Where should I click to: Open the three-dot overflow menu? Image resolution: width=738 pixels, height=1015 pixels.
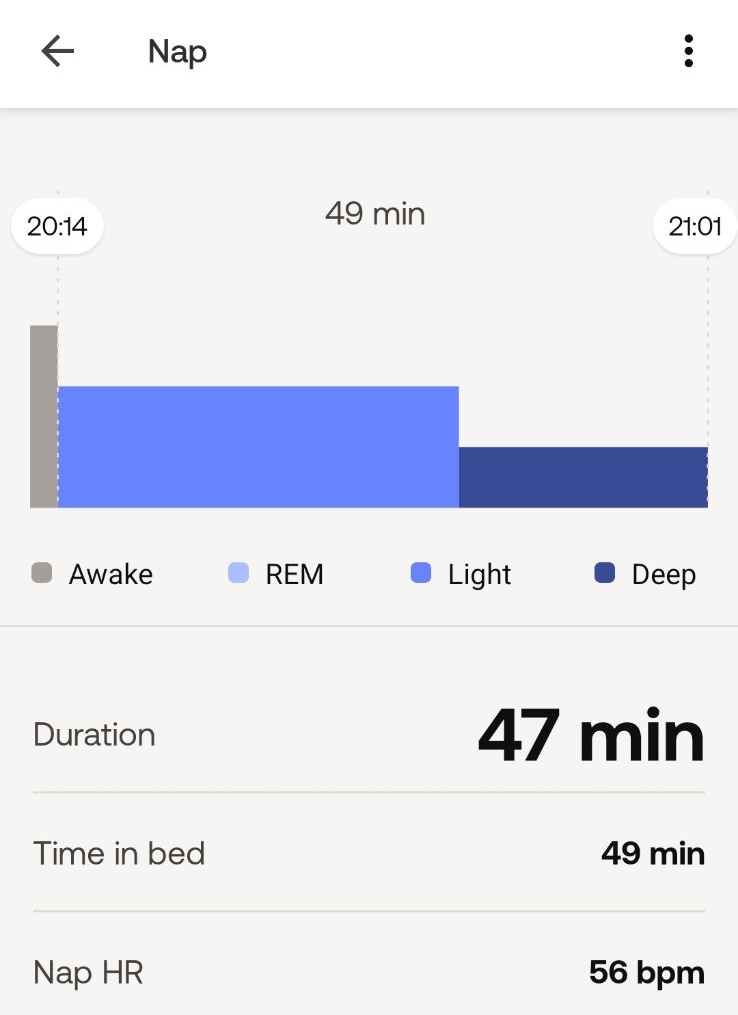[688, 52]
